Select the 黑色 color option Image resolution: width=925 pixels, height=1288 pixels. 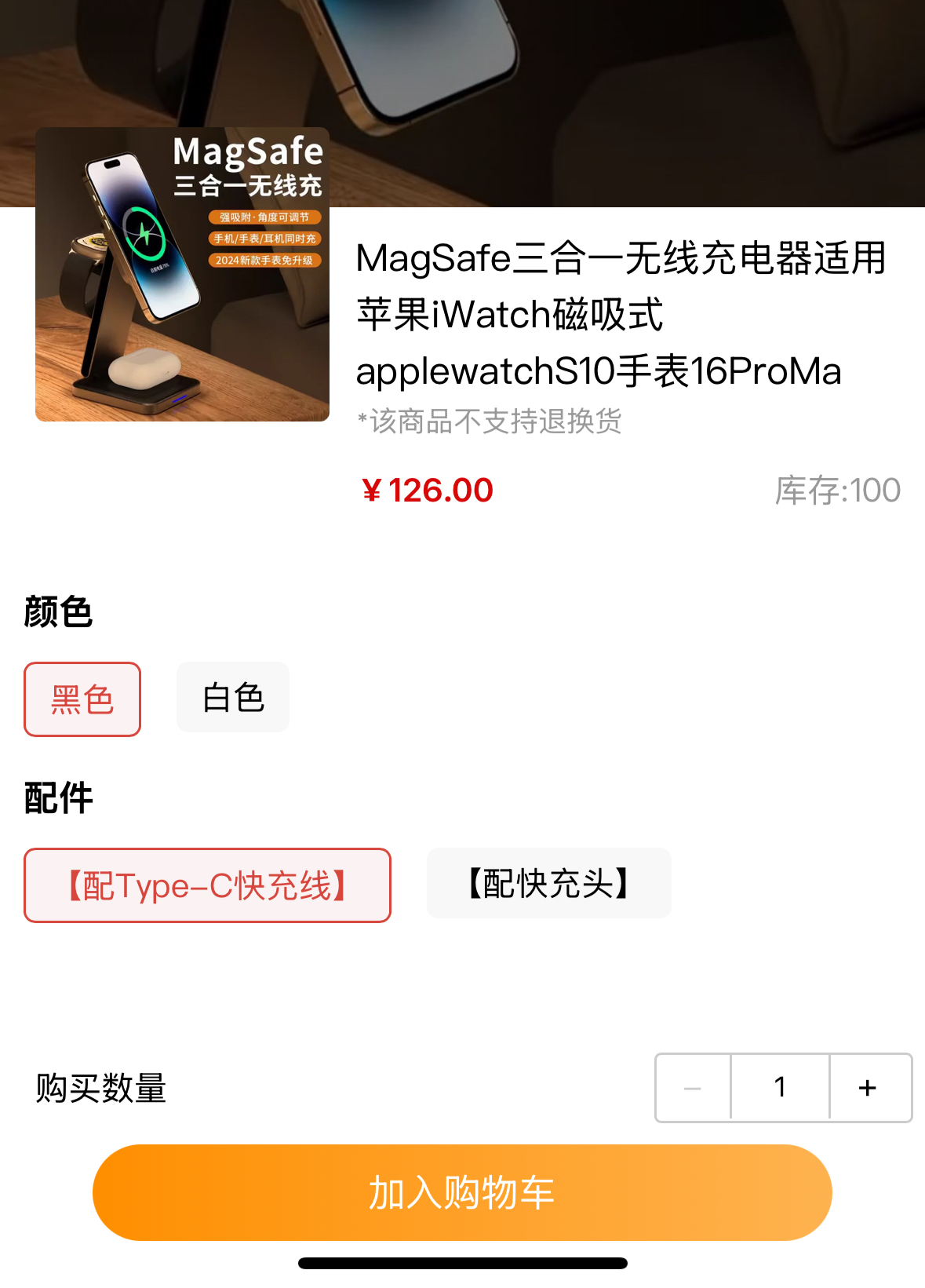click(82, 699)
